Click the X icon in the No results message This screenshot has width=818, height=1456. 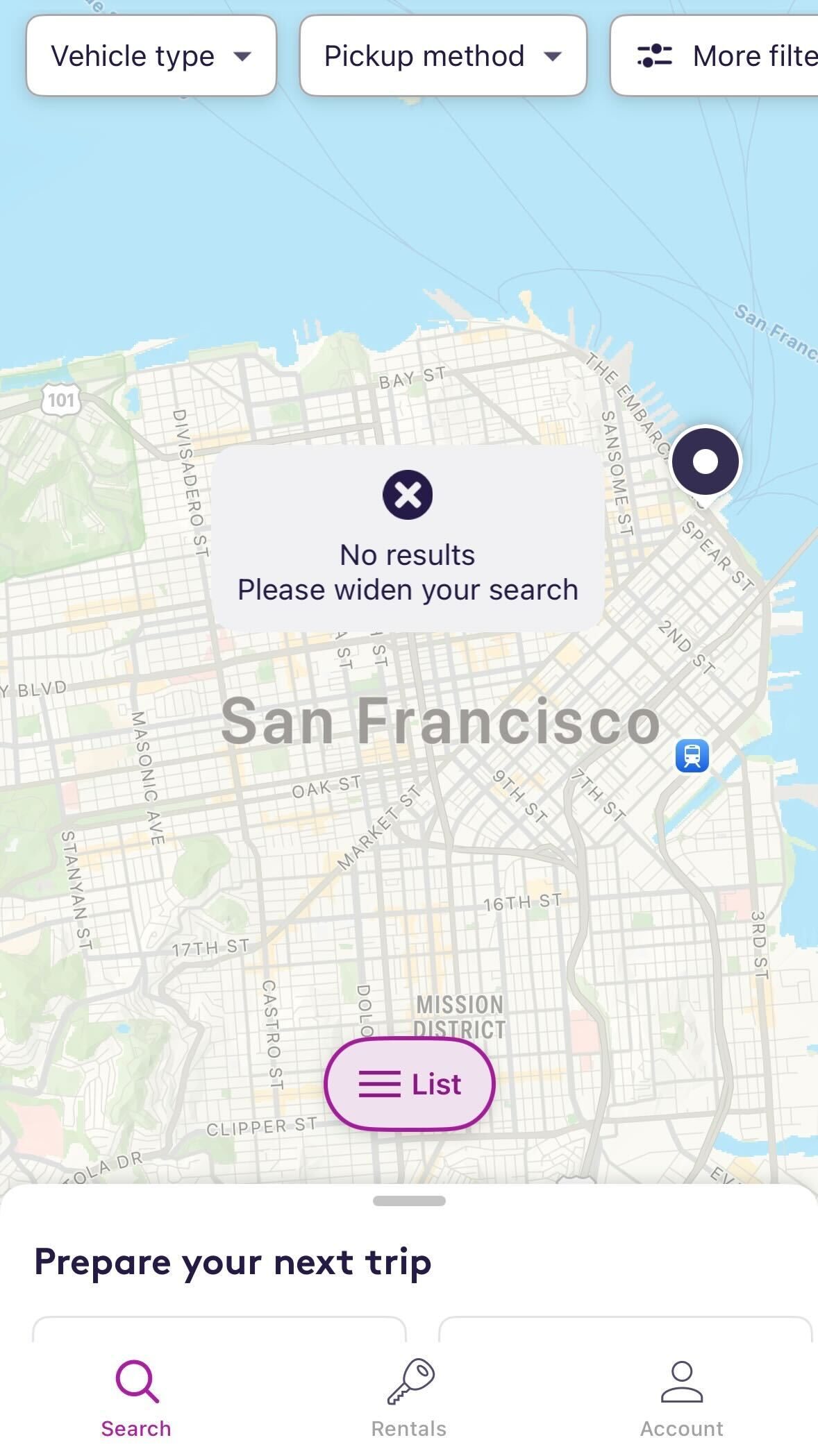[408, 494]
